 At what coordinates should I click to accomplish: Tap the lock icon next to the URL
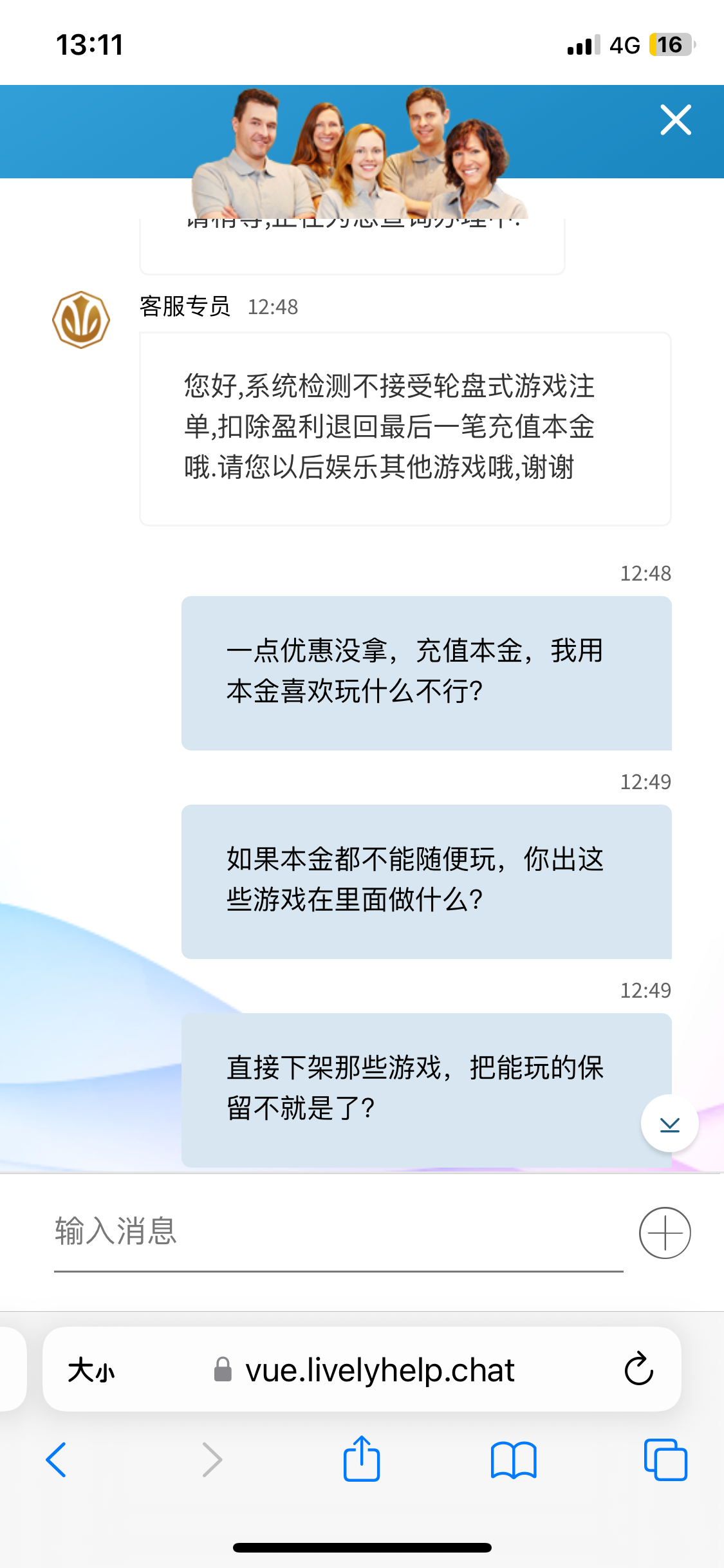tap(221, 1370)
